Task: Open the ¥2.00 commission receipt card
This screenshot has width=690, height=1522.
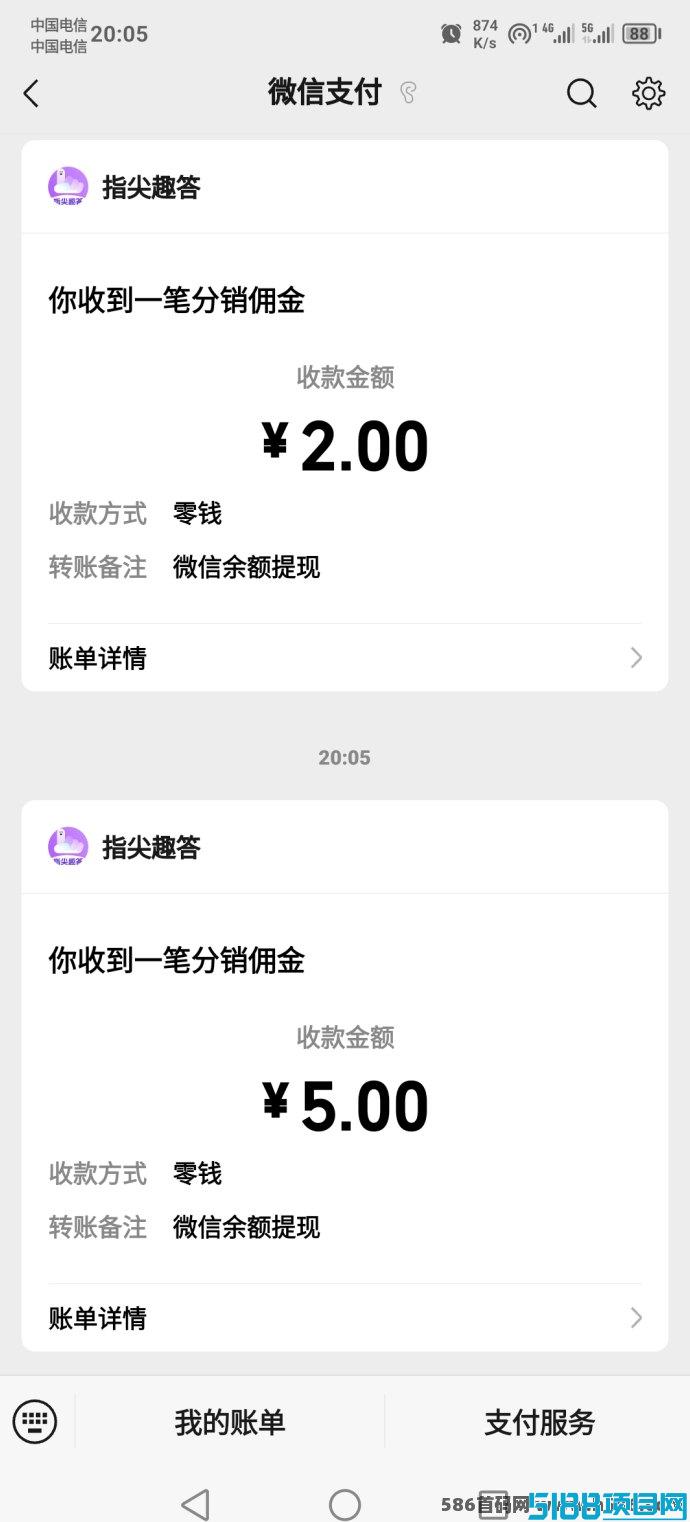Action: coord(345,416)
